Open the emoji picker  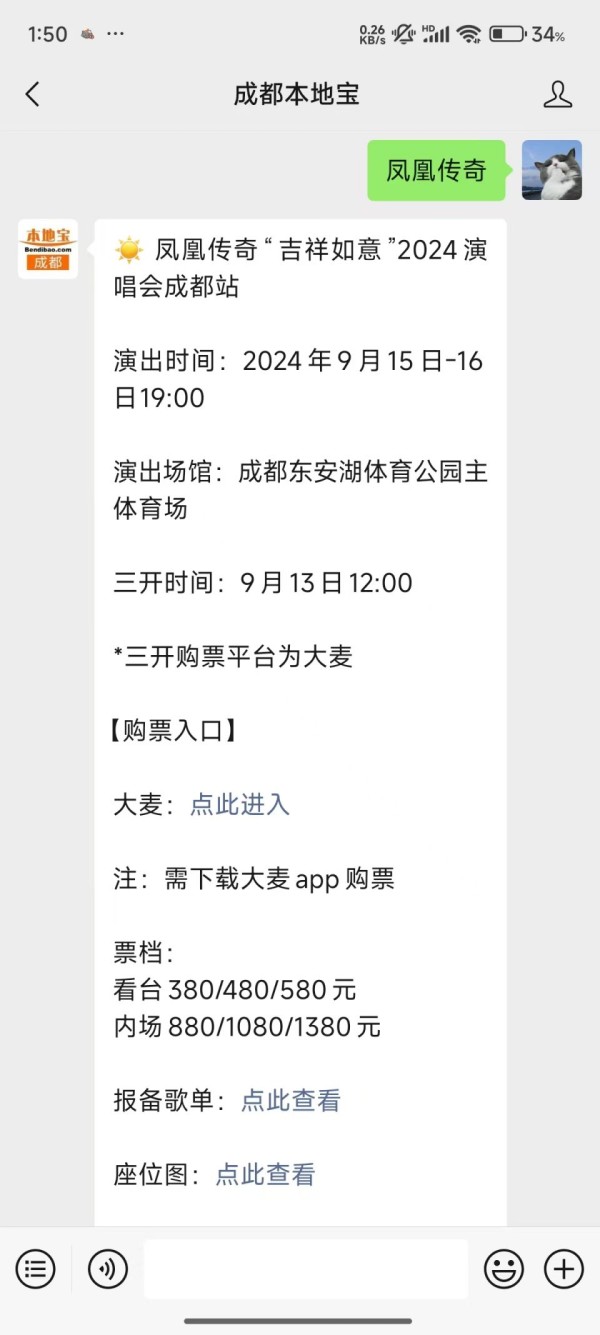[x=503, y=1270]
